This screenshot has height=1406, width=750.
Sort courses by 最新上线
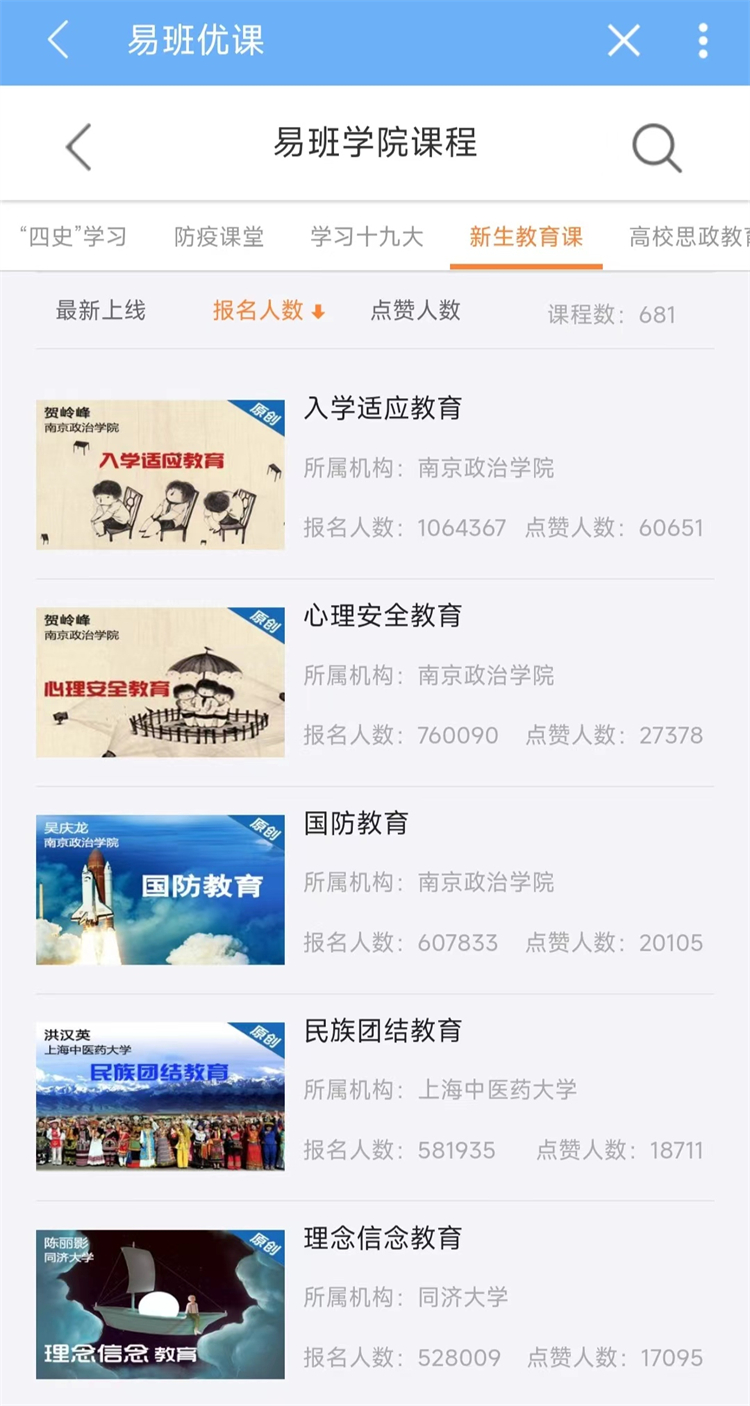(x=101, y=311)
